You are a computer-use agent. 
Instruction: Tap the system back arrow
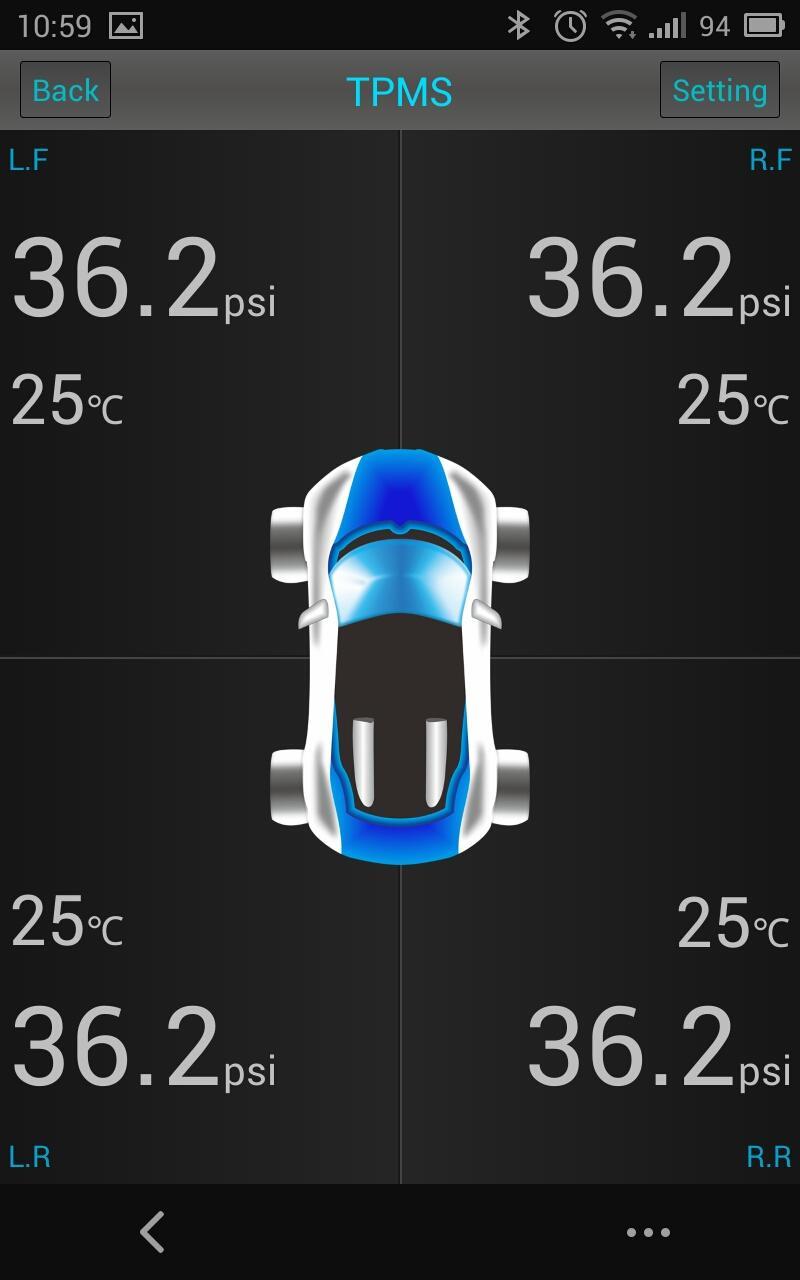[152, 1232]
